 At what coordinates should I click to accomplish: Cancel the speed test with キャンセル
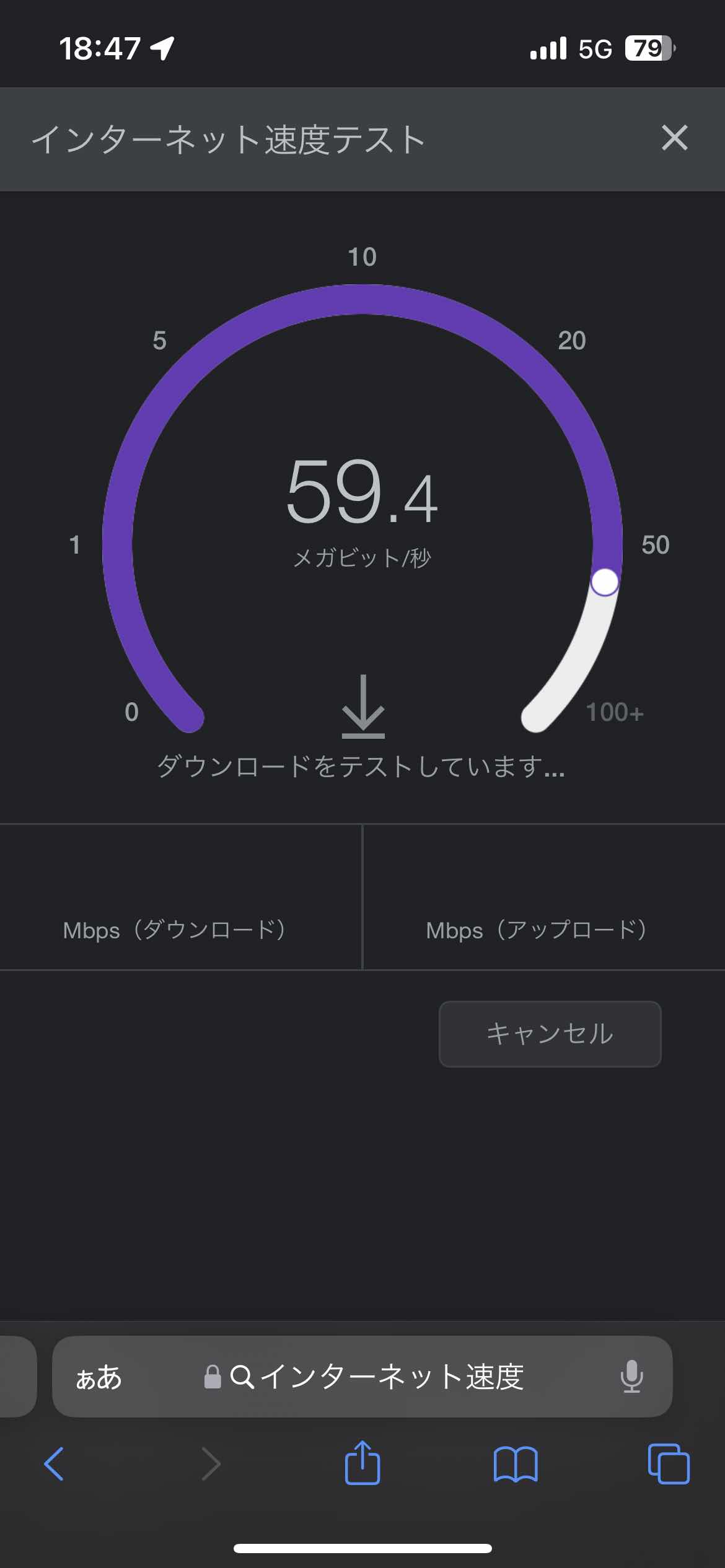click(x=550, y=1034)
